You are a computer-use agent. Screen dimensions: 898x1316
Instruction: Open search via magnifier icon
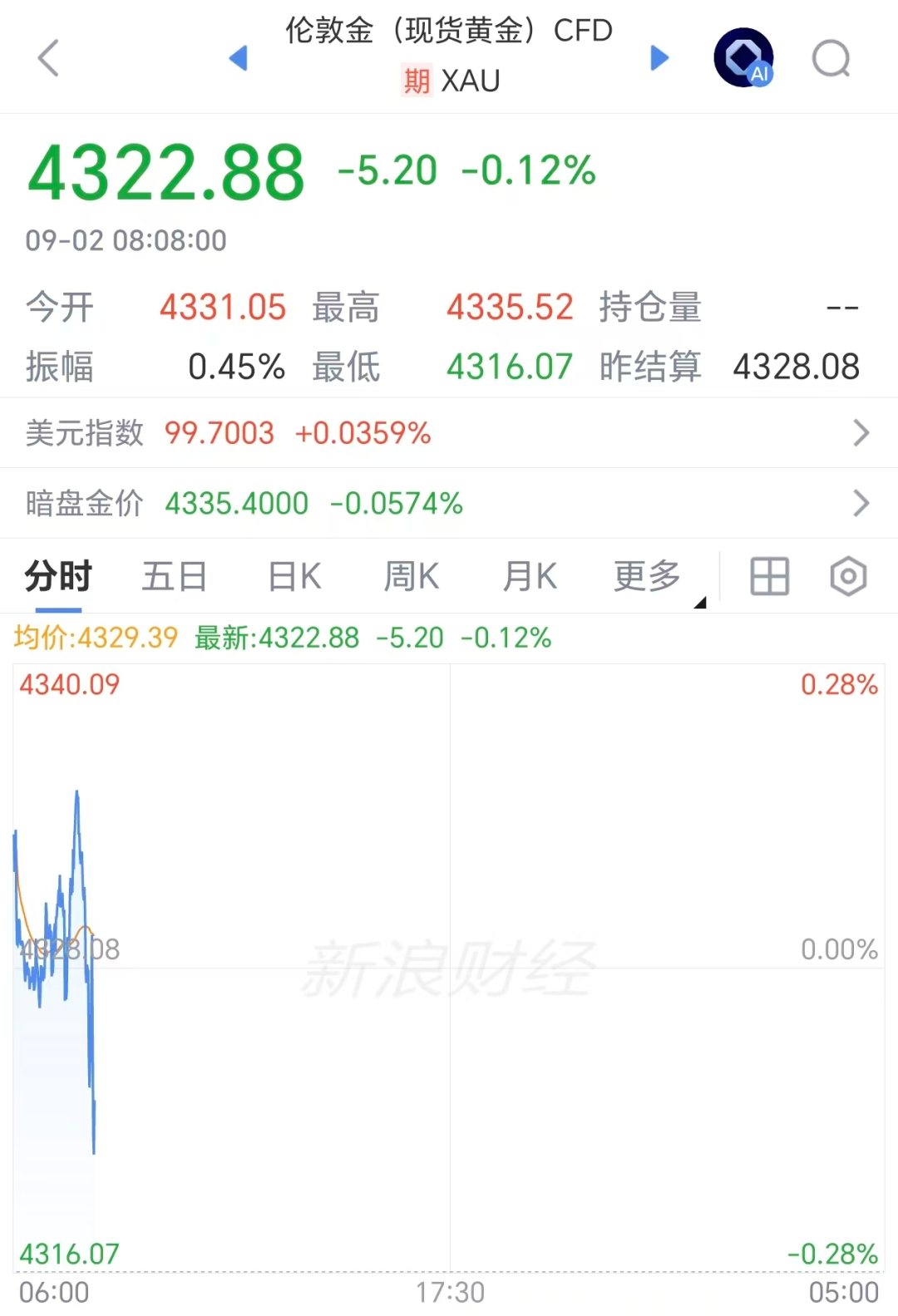[831, 58]
